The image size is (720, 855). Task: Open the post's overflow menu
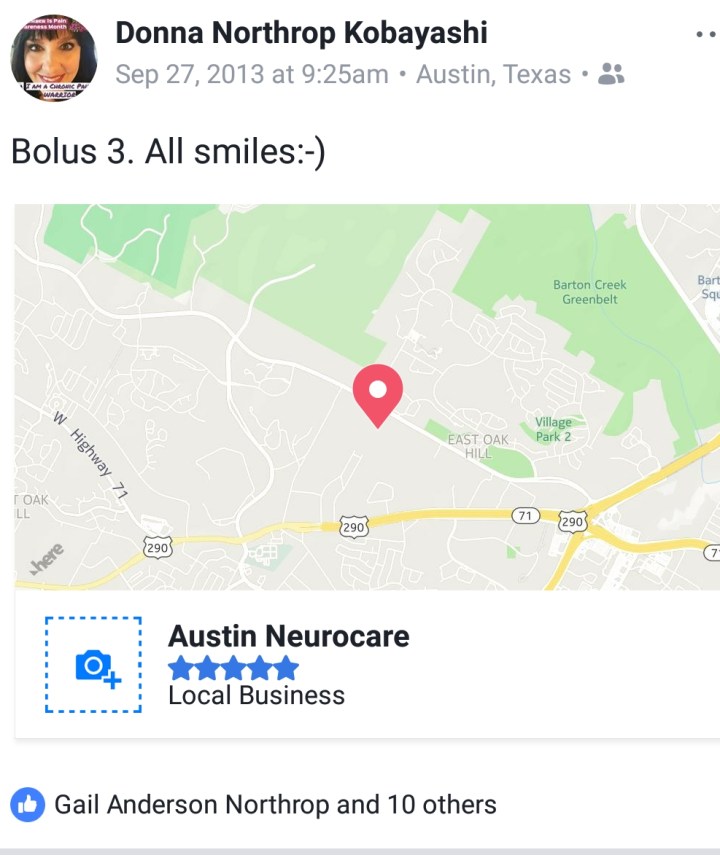[x=706, y=35]
